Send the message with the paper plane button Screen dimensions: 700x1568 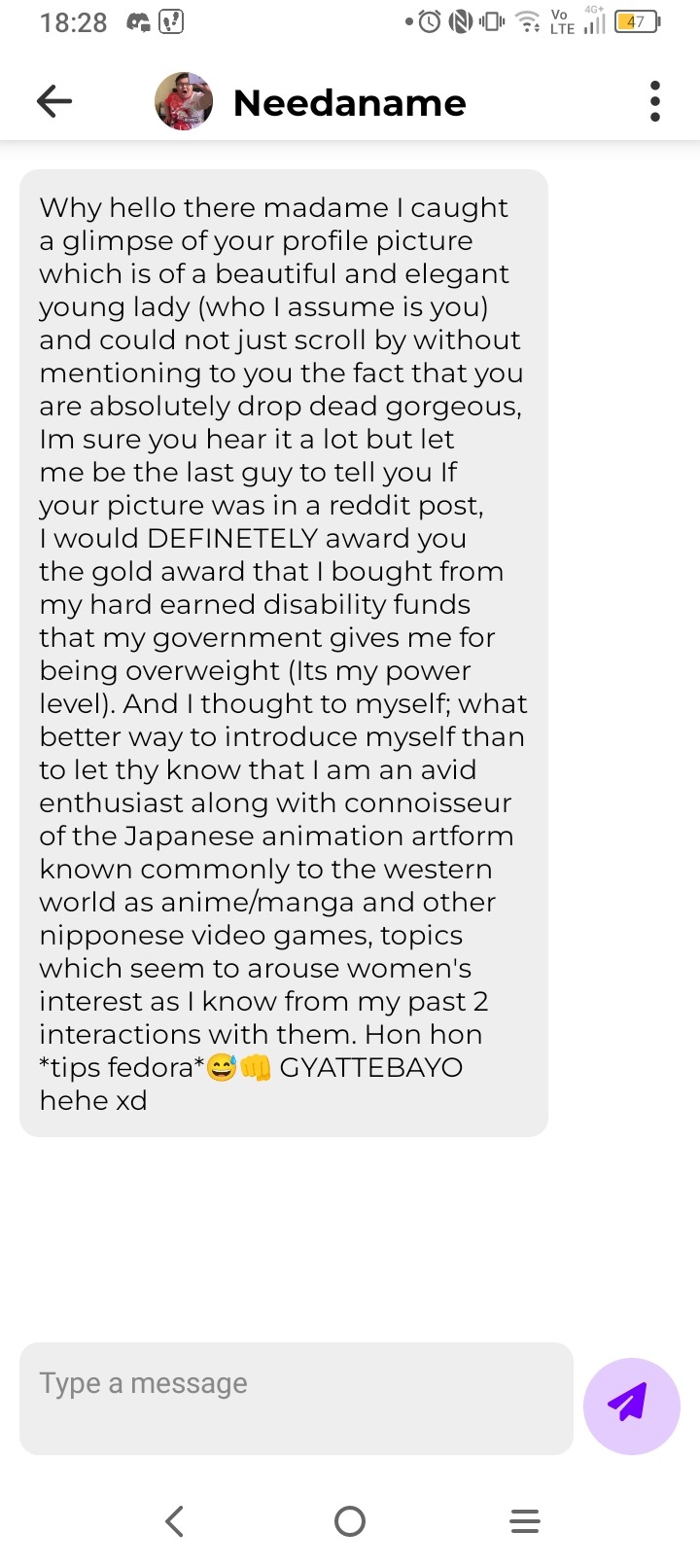point(631,1406)
